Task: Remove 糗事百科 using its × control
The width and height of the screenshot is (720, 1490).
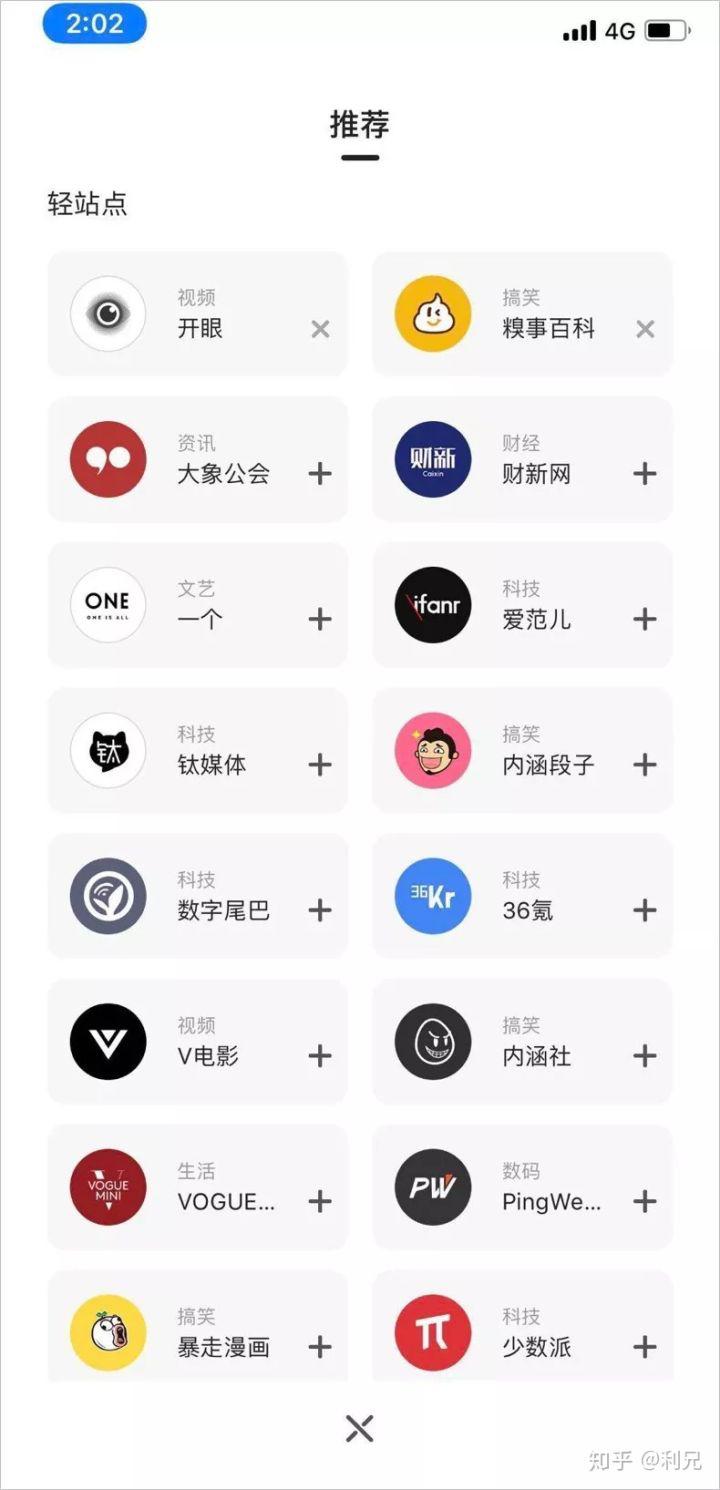Action: pyautogui.click(x=645, y=329)
